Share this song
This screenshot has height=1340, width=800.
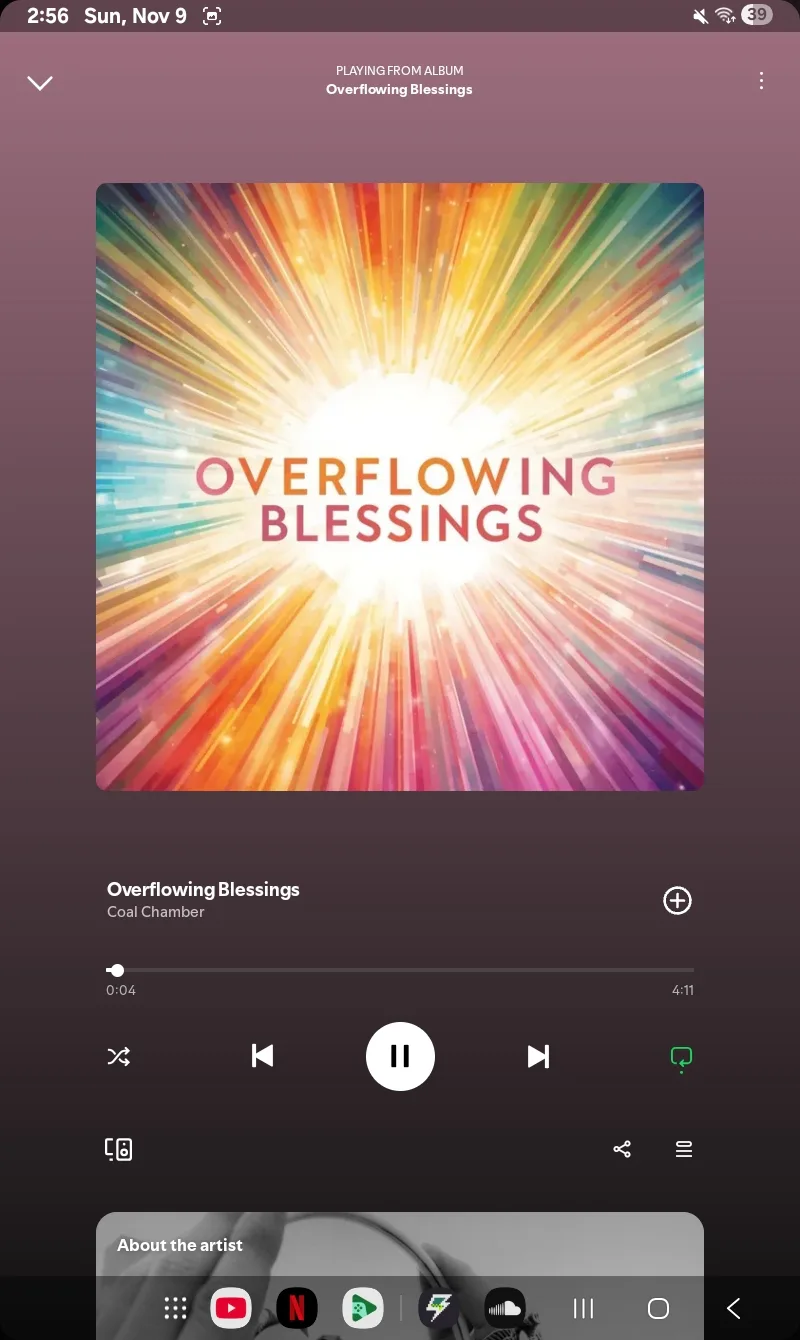tap(622, 1149)
